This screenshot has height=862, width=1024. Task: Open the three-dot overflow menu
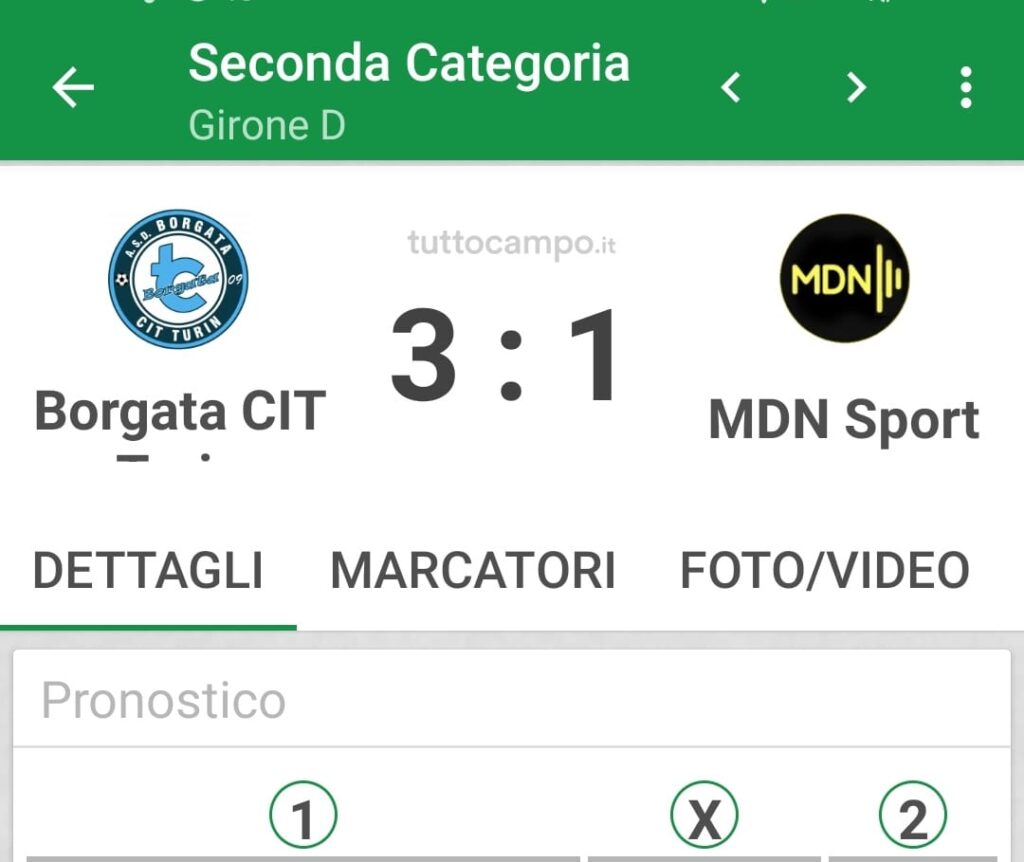(x=965, y=88)
